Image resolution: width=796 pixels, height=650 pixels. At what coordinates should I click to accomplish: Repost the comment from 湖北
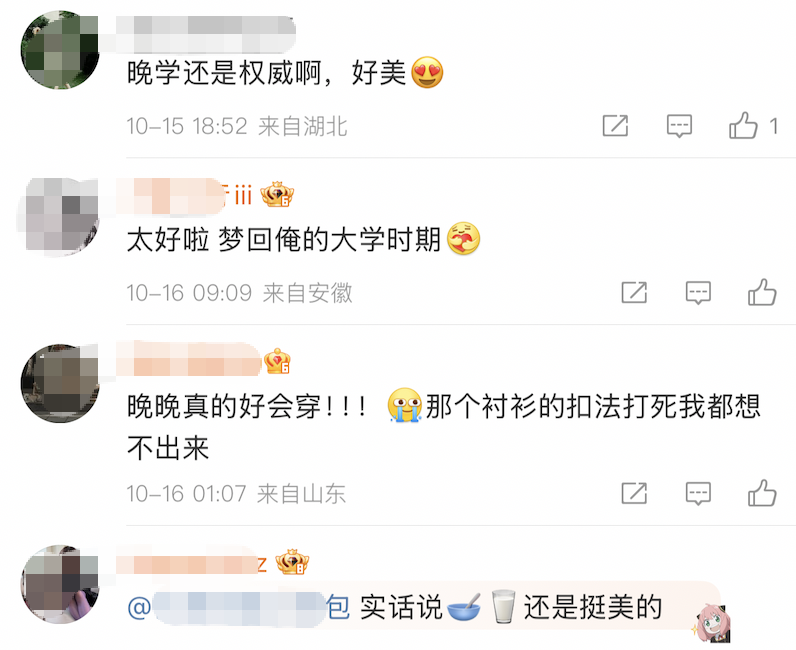coord(615,126)
